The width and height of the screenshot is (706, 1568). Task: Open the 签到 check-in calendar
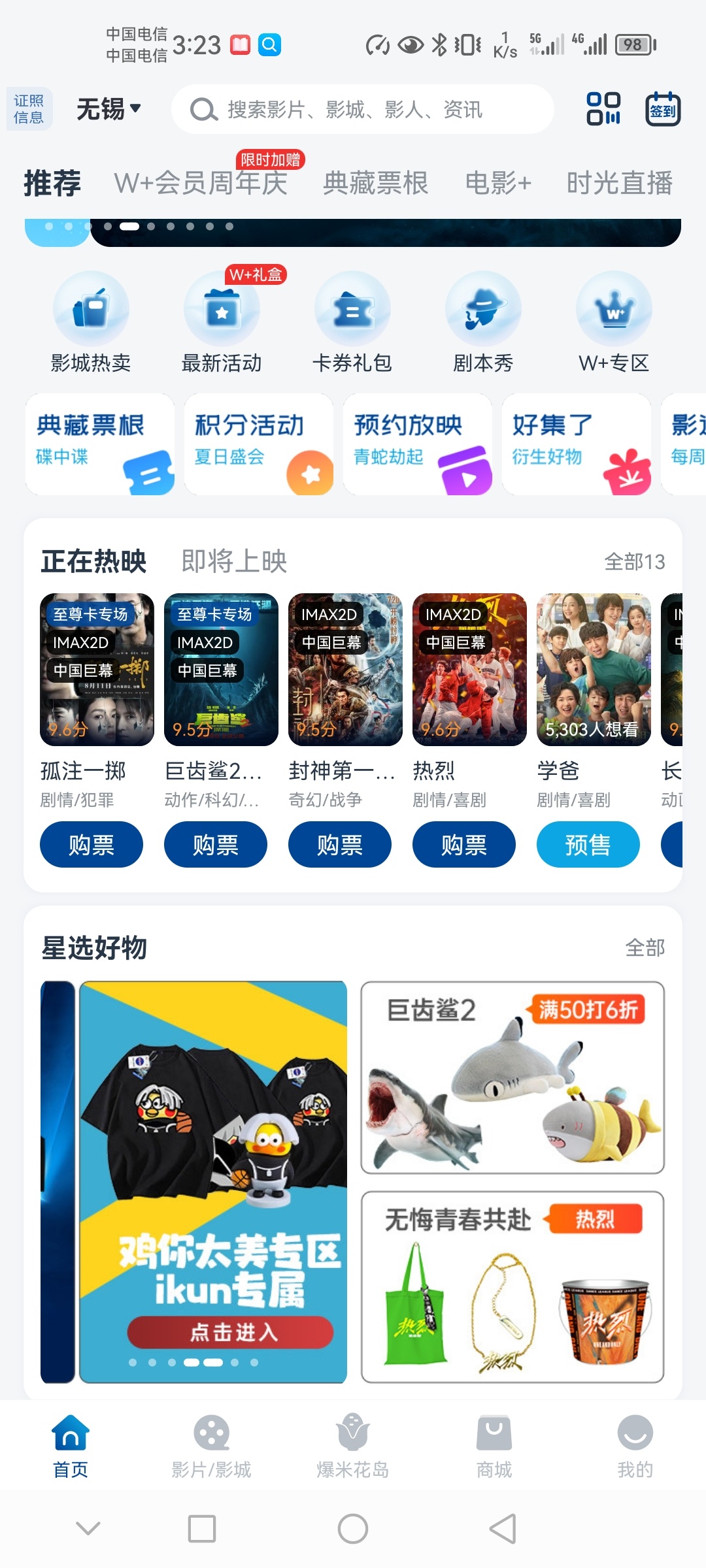(663, 109)
